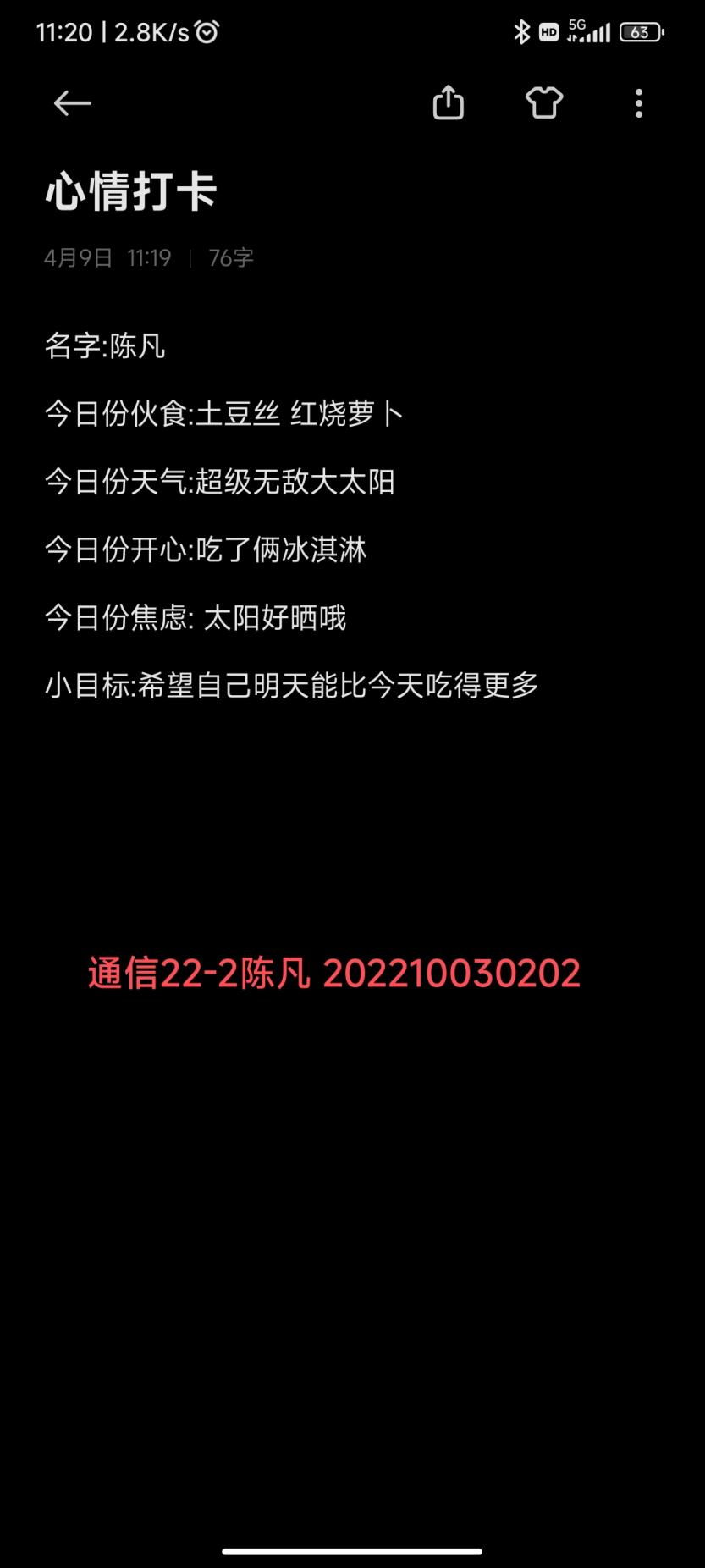Share this note

tap(449, 103)
